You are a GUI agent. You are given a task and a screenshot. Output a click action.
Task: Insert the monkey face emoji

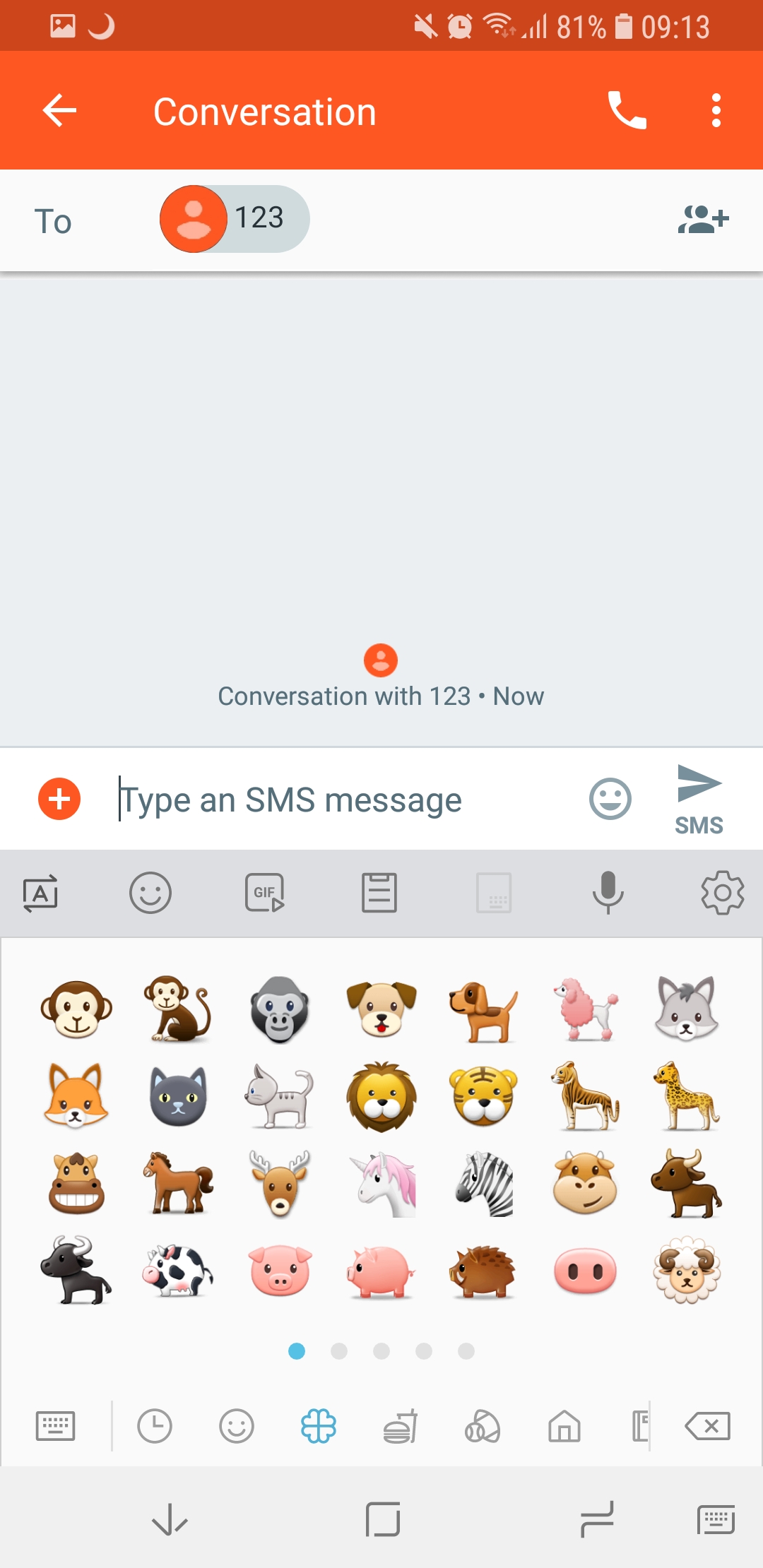click(x=76, y=1009)
